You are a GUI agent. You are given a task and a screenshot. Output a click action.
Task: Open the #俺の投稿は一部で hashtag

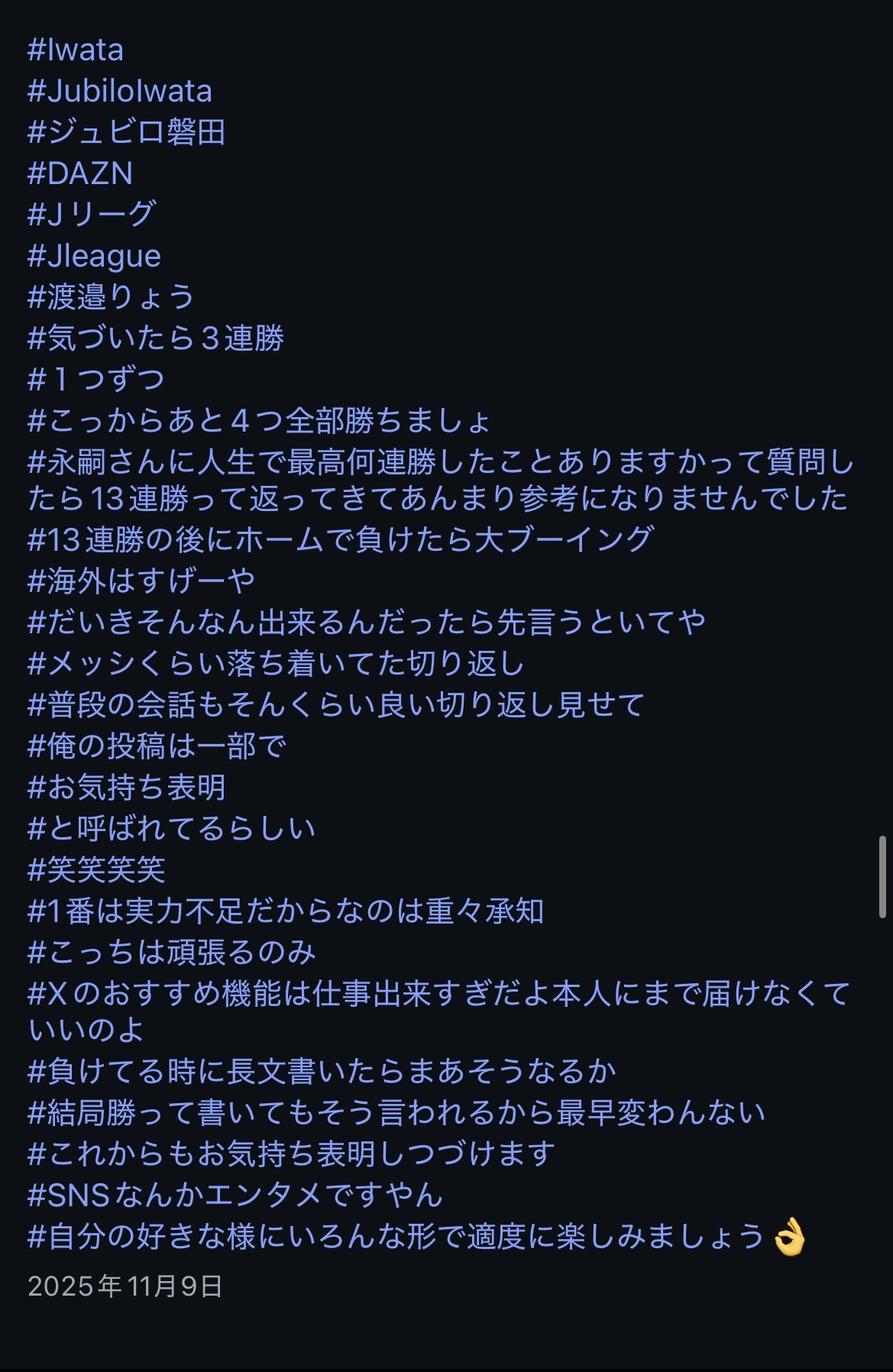tap(157, 746)
